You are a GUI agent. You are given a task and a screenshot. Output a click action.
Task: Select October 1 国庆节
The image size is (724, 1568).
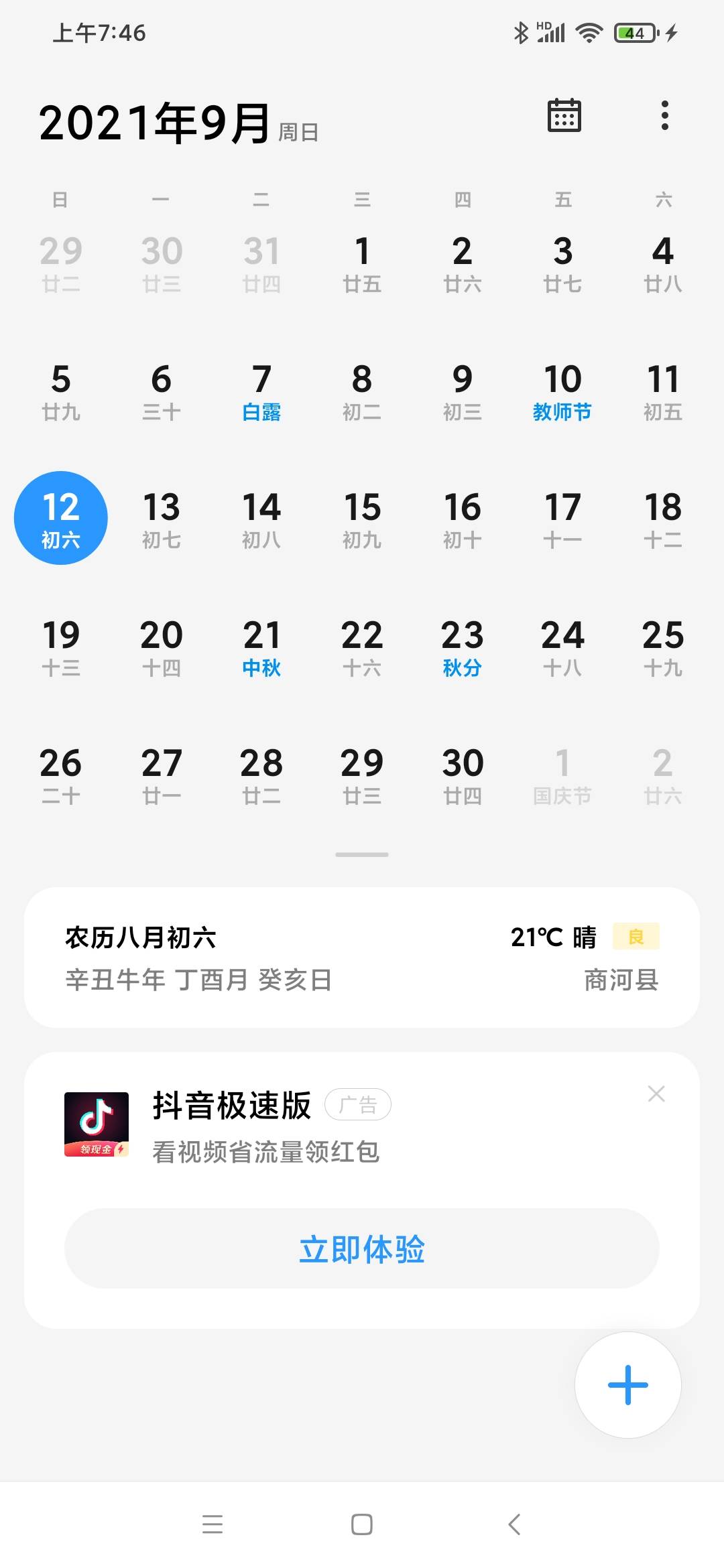pos(562,776)
